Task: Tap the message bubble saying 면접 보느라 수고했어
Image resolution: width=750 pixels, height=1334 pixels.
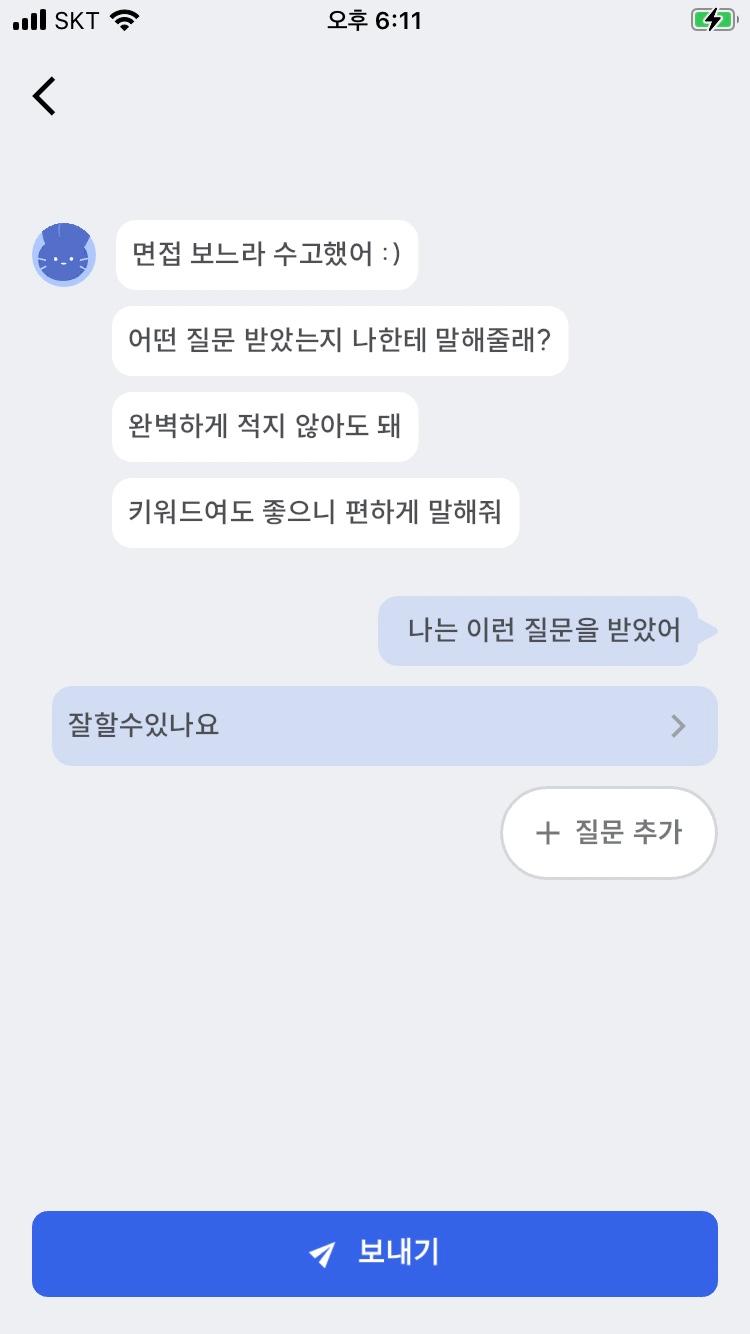Action: click(266, 255)
